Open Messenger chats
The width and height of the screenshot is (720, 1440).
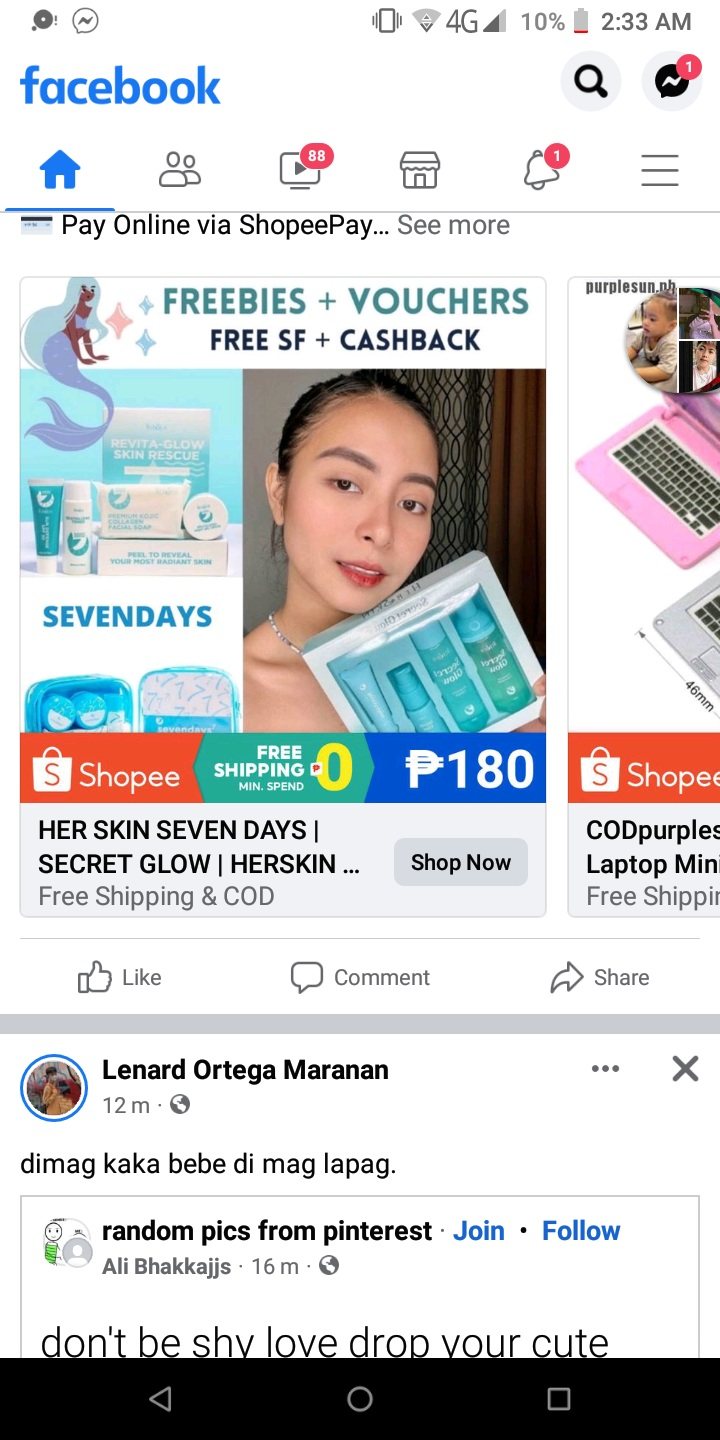(672, 82)
